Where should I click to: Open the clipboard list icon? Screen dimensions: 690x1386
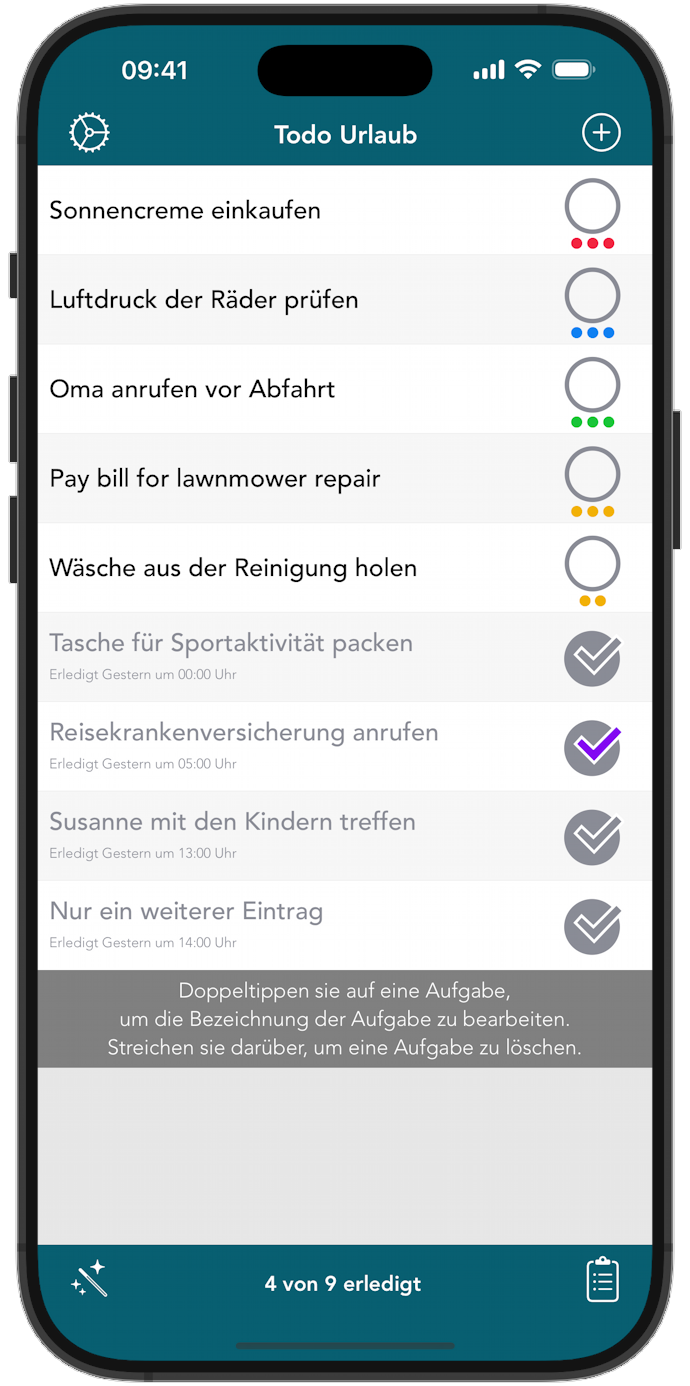click(x=602, y=1280)
